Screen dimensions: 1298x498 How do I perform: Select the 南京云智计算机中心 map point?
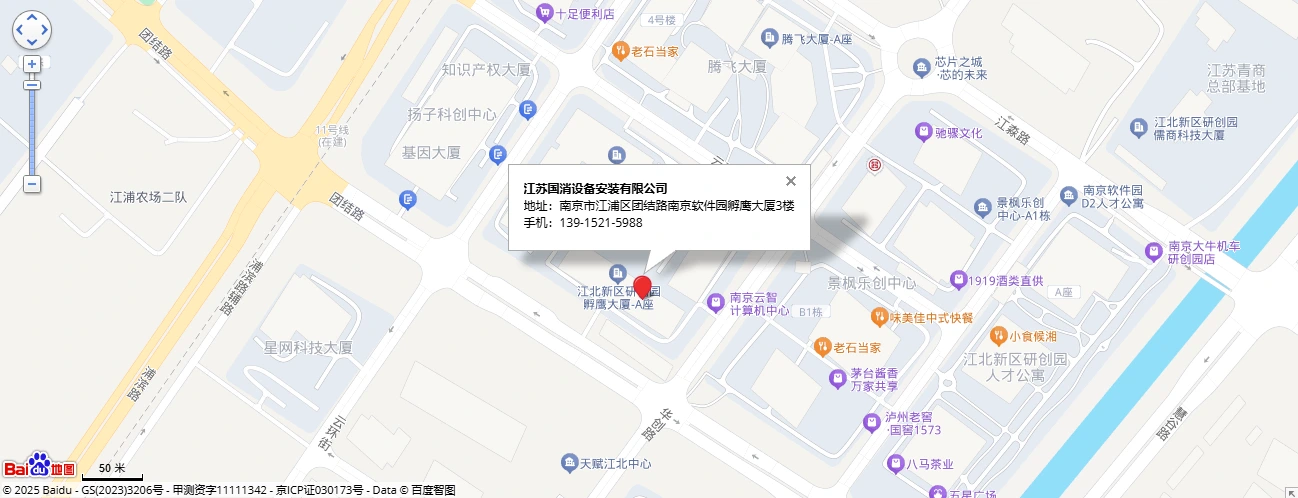point(715,302)
